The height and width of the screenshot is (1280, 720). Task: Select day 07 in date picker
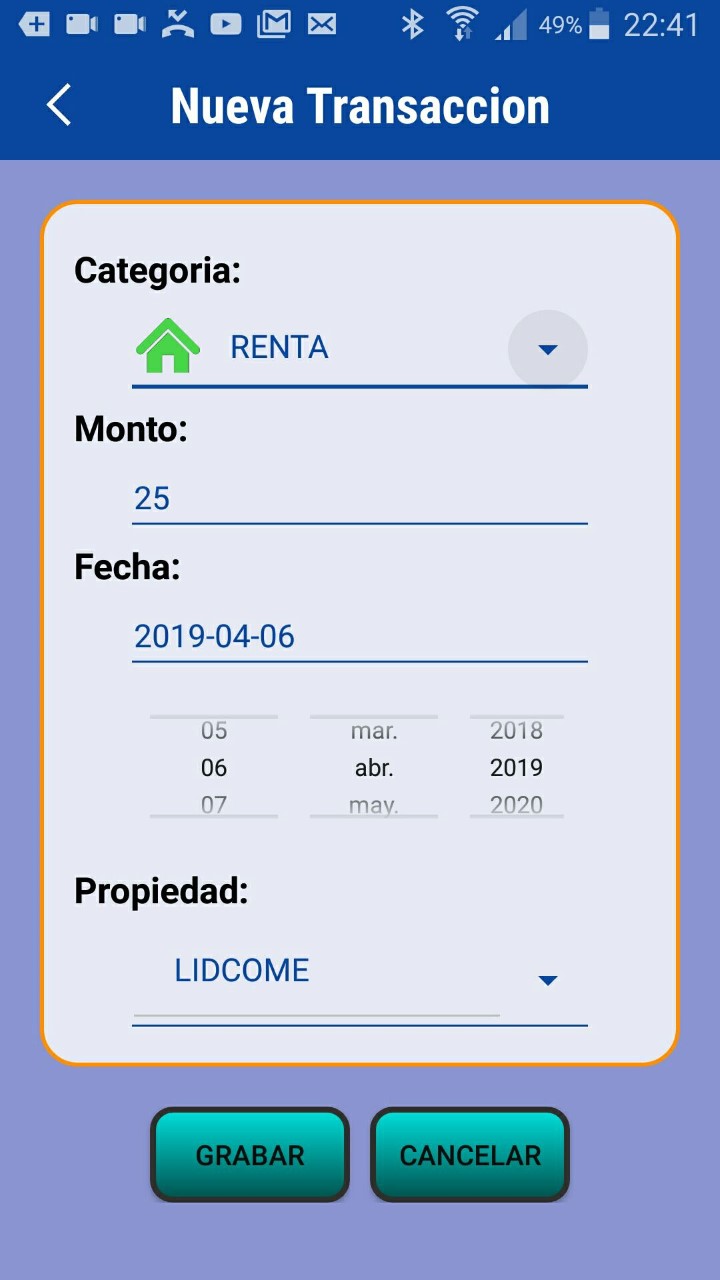click(x=214, y=804)
